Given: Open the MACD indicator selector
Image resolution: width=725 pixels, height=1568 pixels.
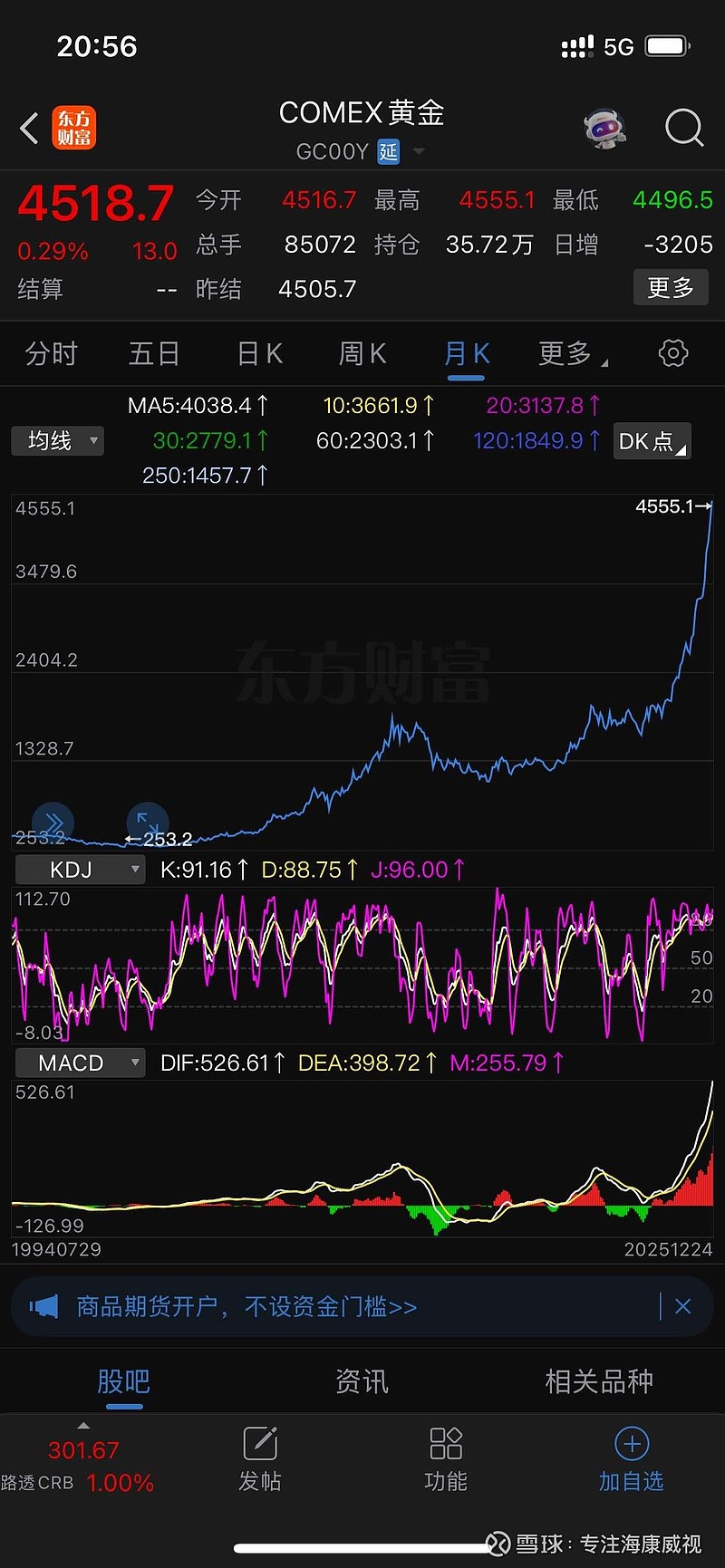Looking at the screenshot, I should pyautogui.click(x=80, y=1063).
